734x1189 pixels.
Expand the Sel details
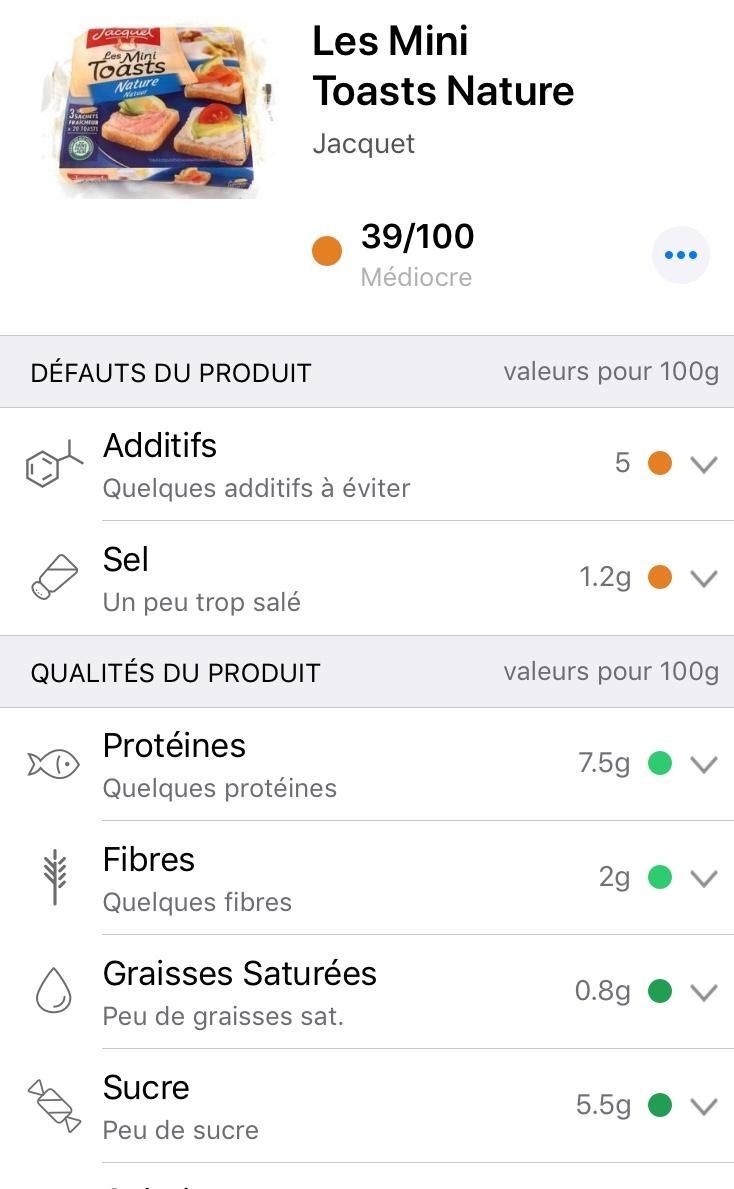click(x=367, y=579)
